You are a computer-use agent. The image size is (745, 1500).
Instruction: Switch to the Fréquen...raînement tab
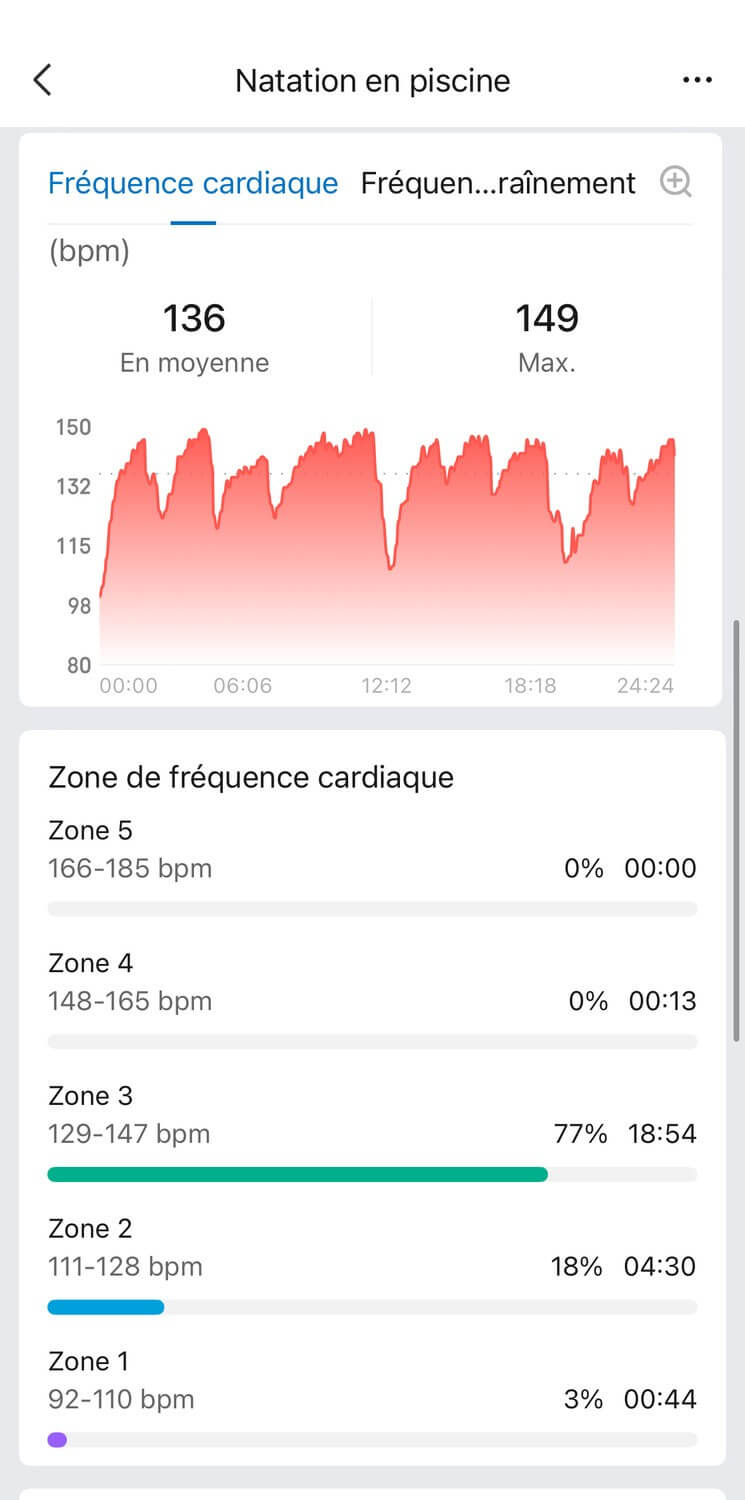pos(498,184)
